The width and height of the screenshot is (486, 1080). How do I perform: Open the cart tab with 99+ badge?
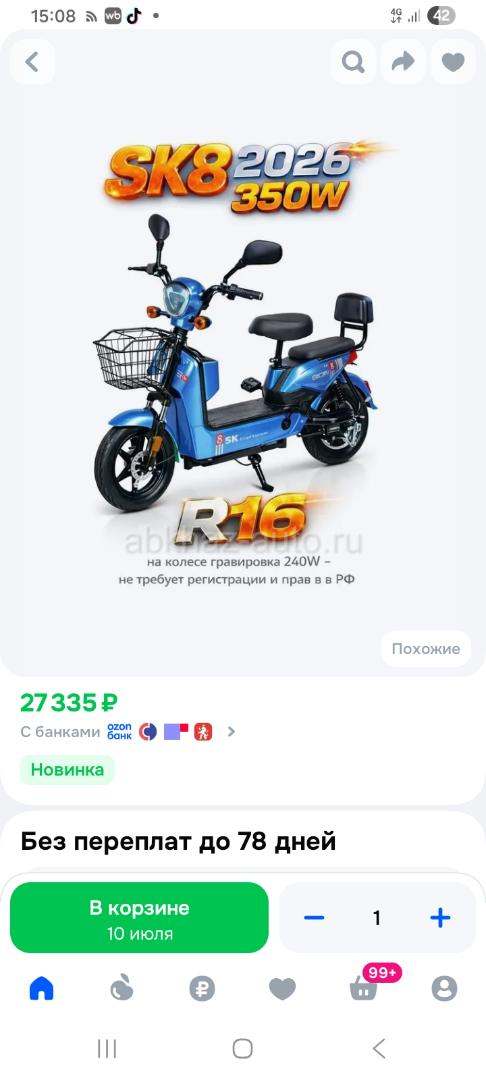(x=365, y=986)
